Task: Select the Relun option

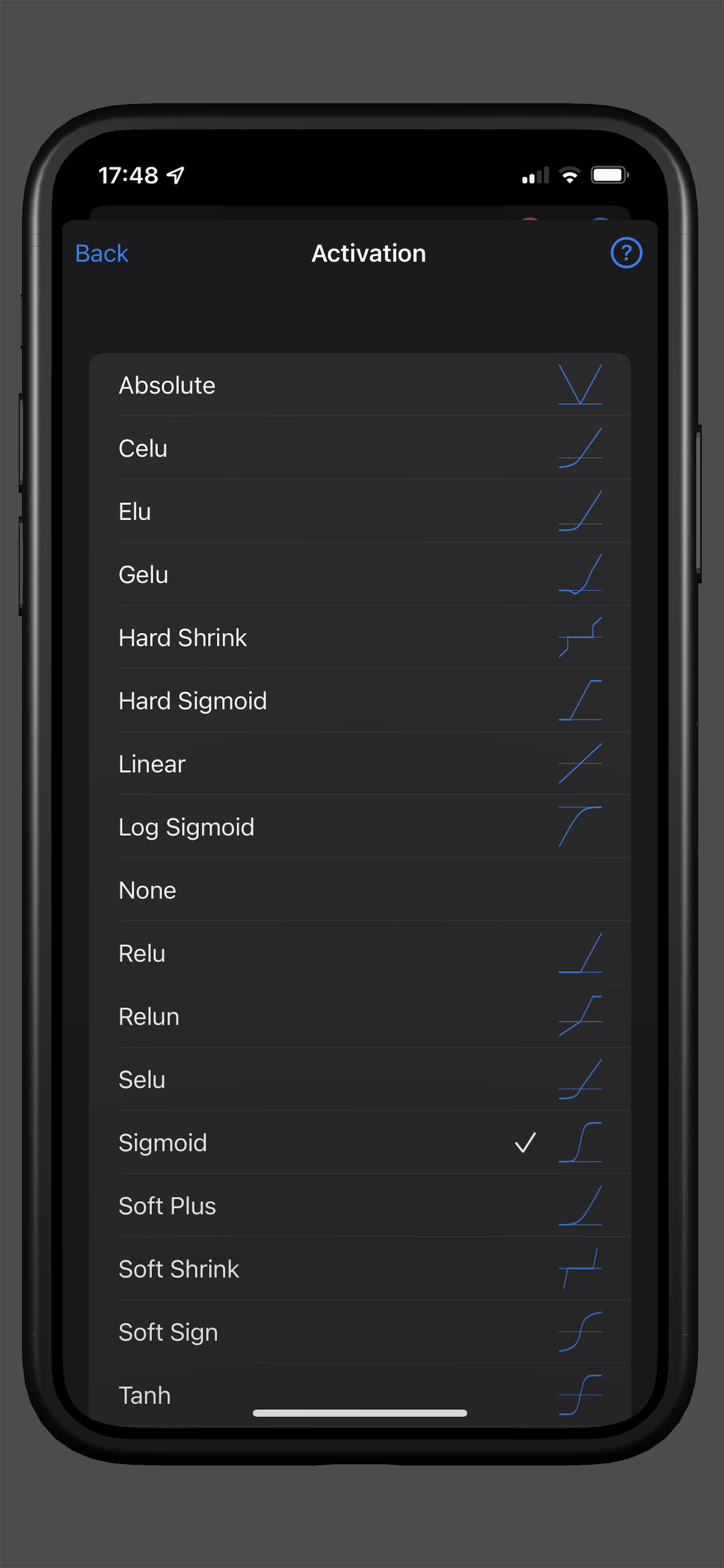Action: pyautogui.click(x=359, y=1017)
